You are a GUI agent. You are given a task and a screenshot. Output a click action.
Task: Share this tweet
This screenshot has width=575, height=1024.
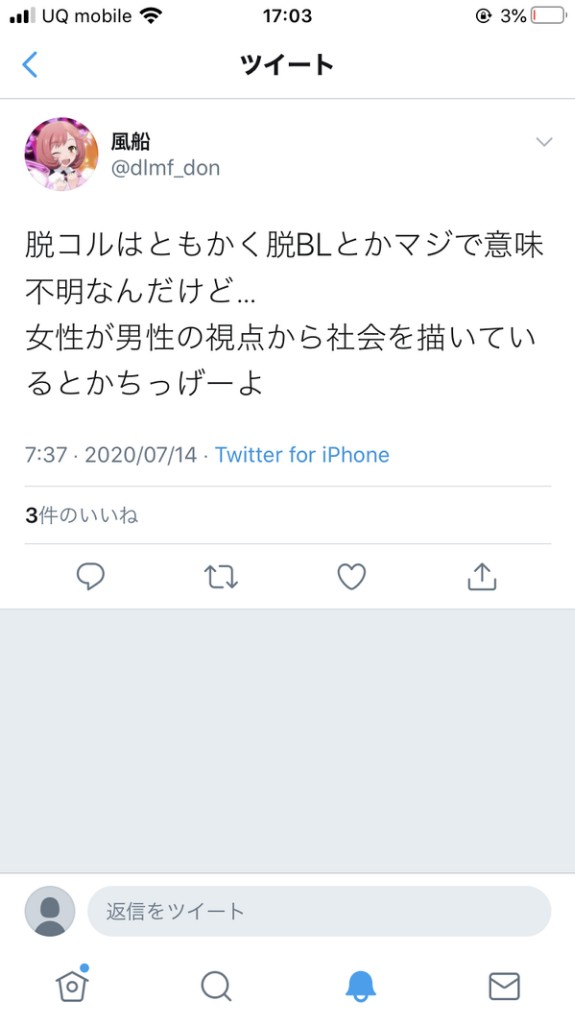(x=482, y=577)
